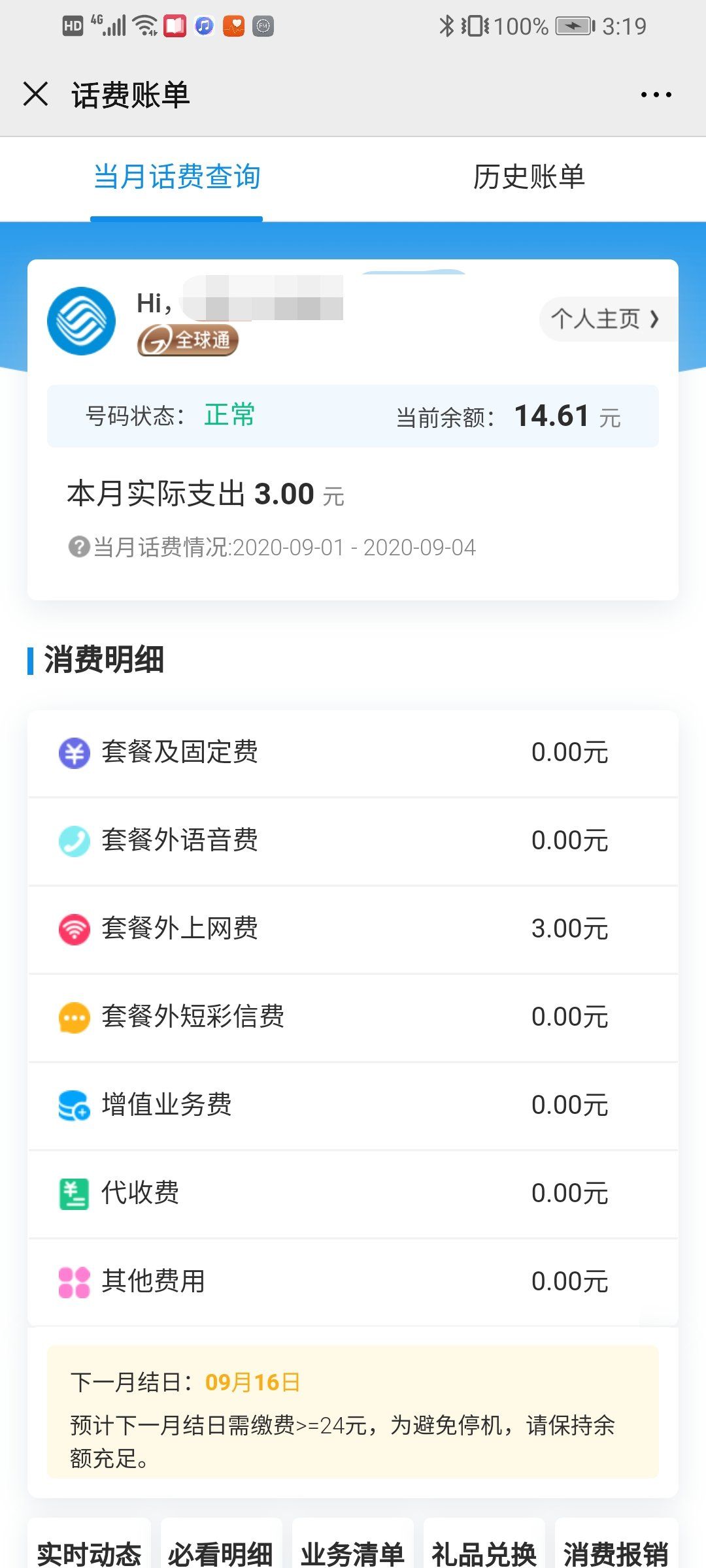The height and width of the screenshot is (1568, 706).
Task: Open the 套餐外上网费 3.00元 row
Action: click(x=353, y=929)
